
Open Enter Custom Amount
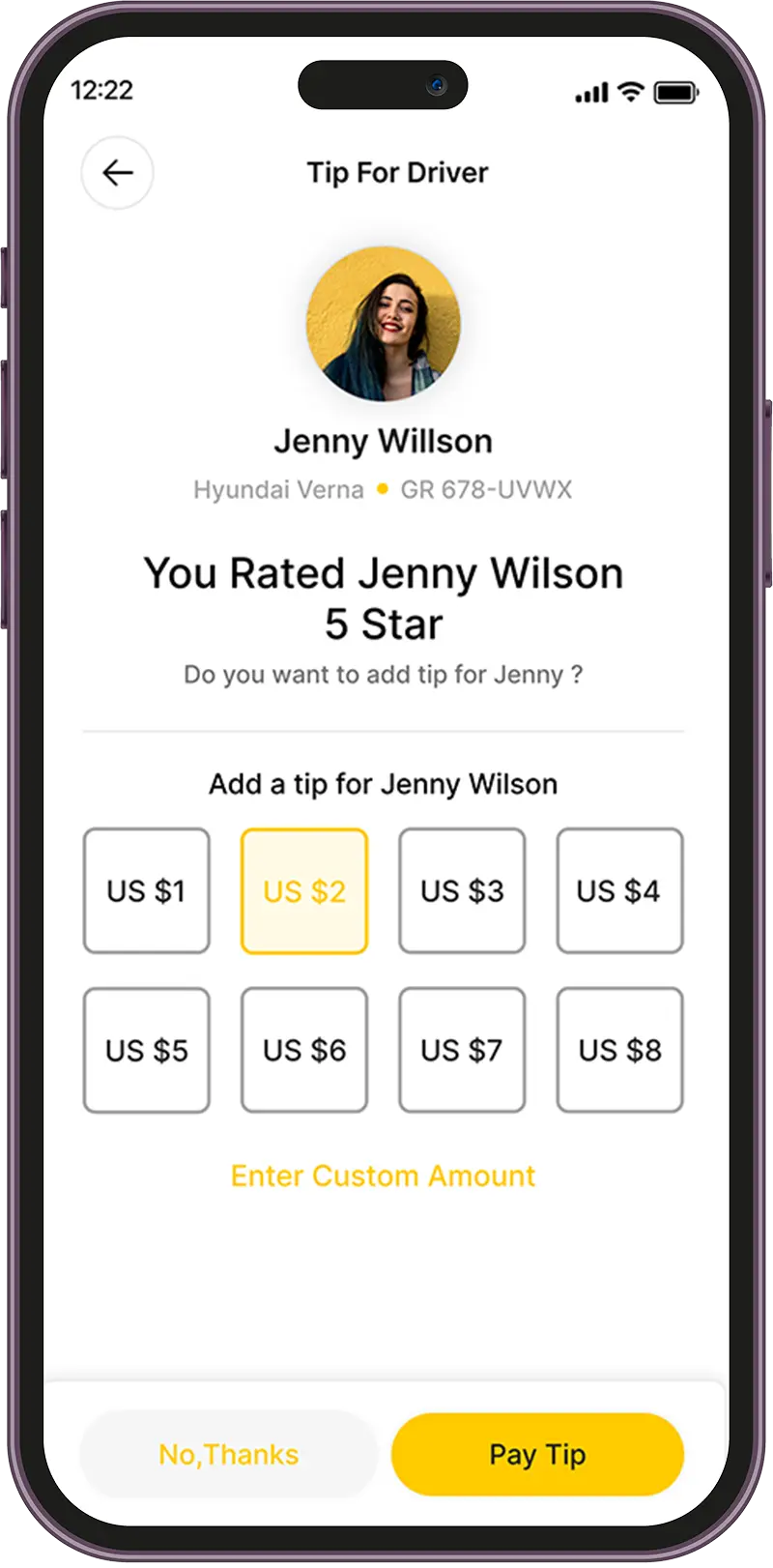[x=383, y=1176]
